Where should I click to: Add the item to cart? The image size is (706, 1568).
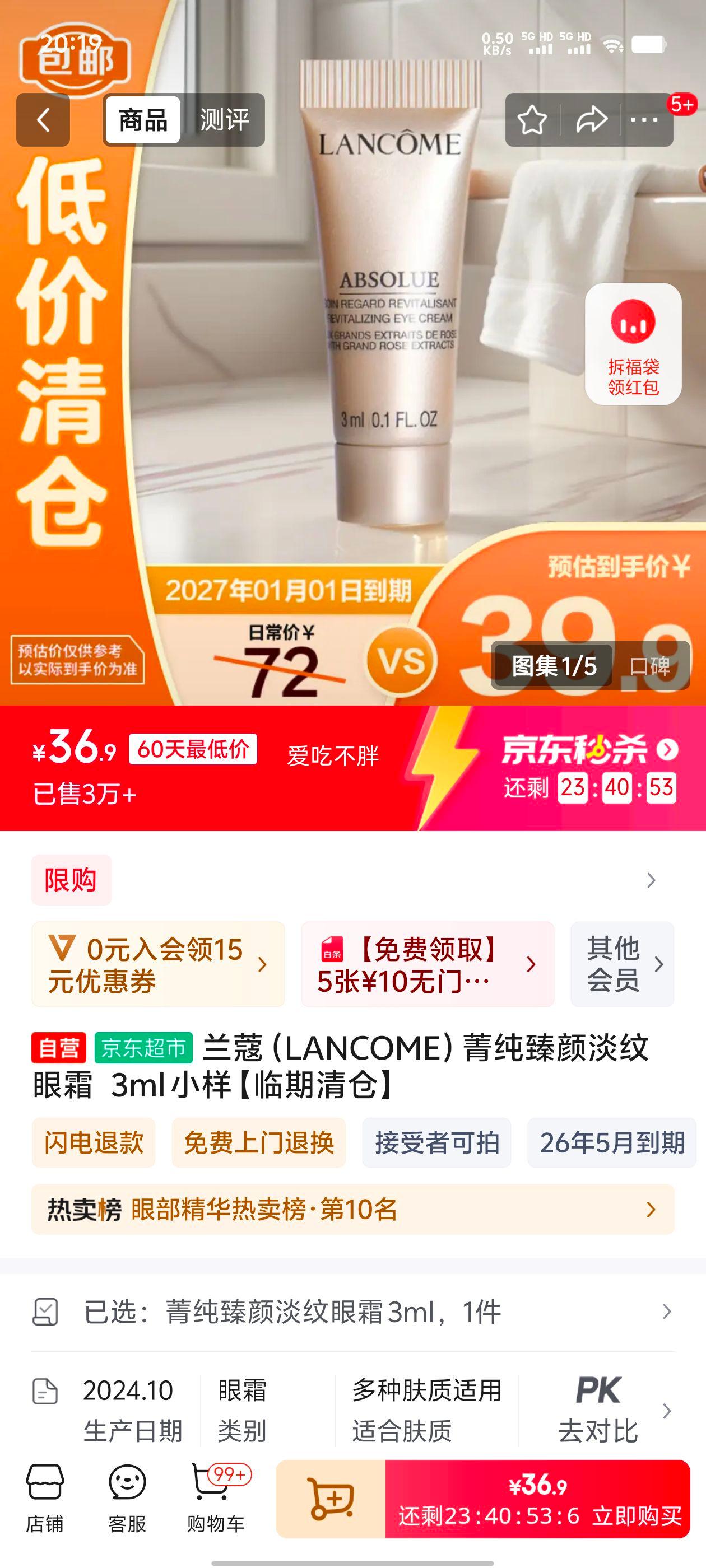click(331, 1499)
